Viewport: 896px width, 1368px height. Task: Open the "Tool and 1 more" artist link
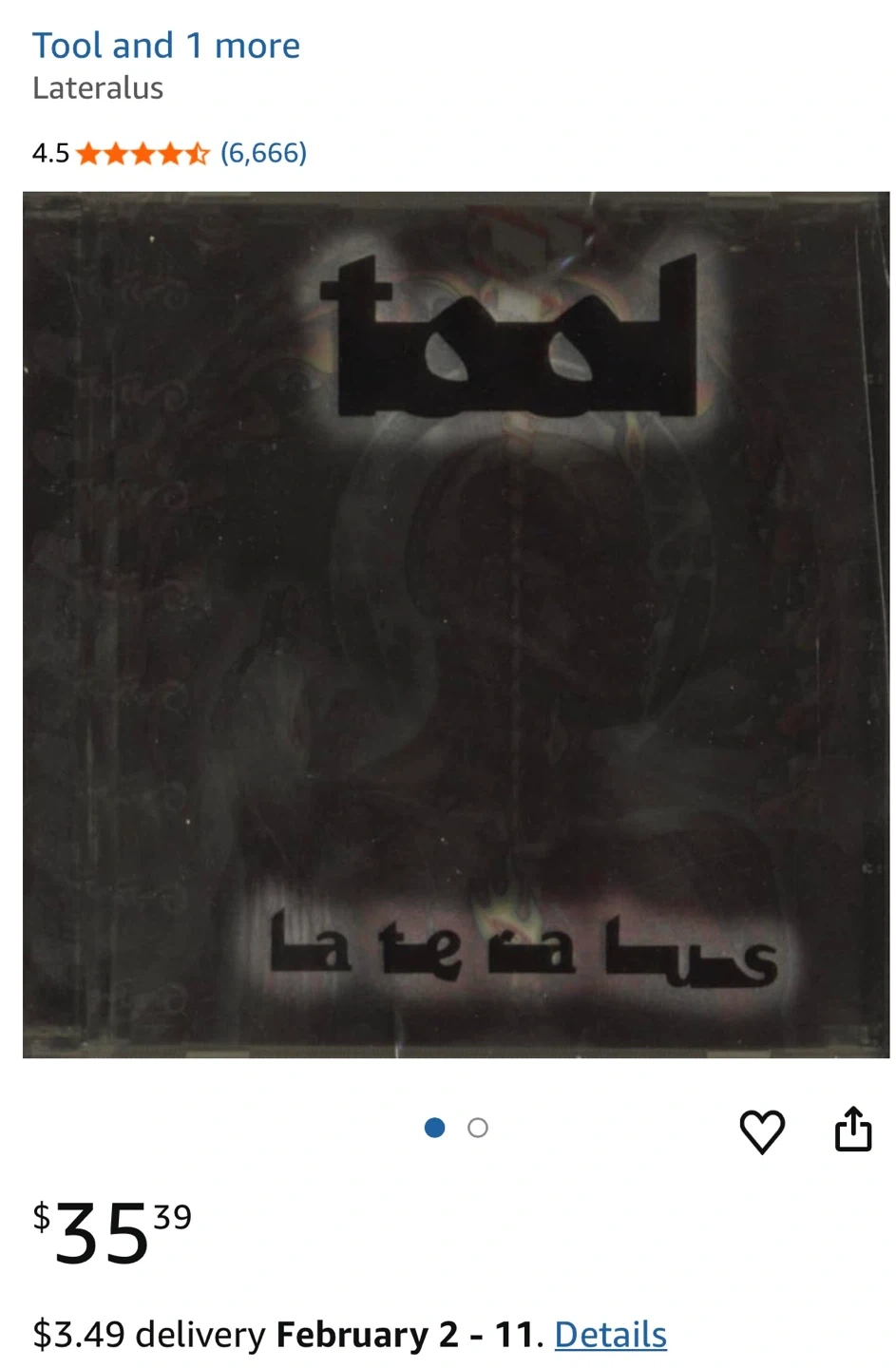166,46
